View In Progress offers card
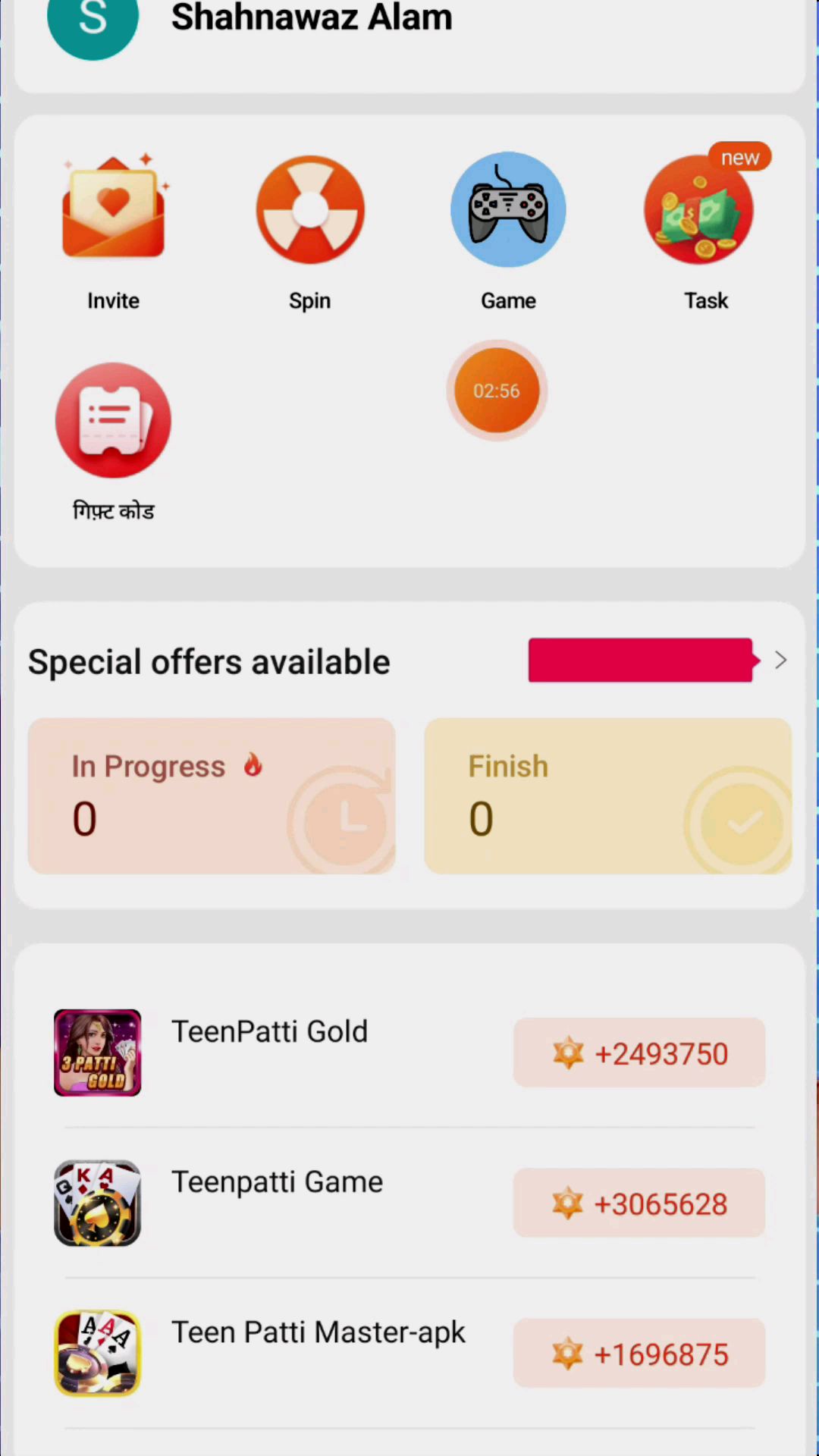This screenshot has height=1456, width=819. [x=212, y=795]
